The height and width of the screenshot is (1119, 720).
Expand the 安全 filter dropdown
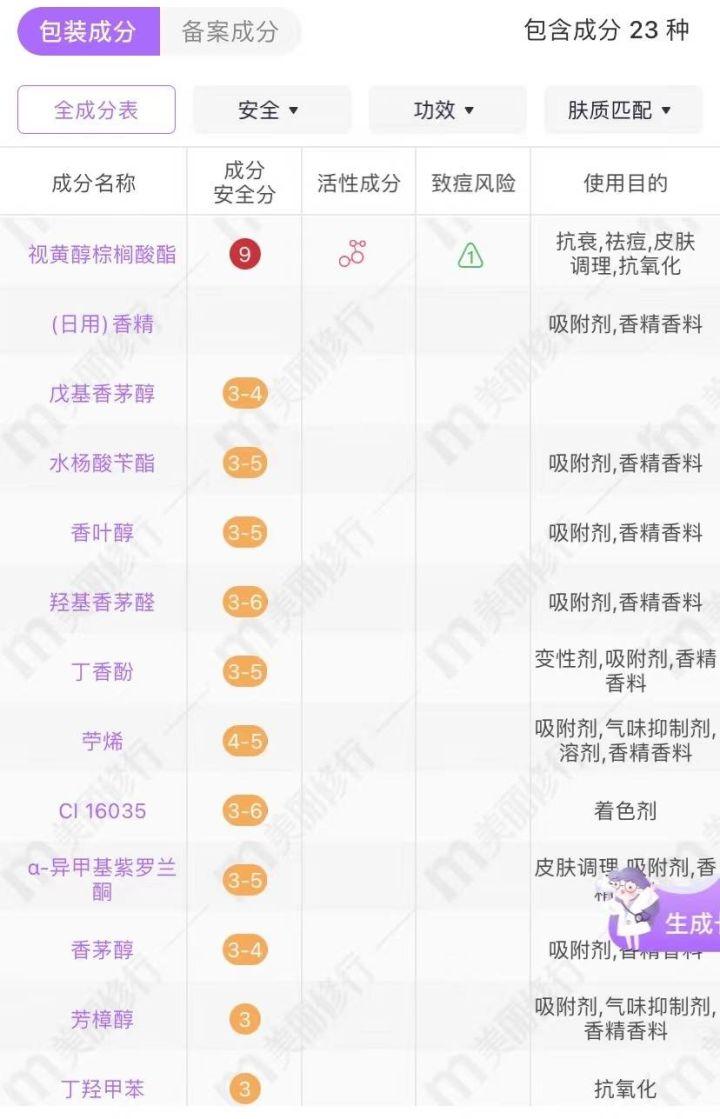pyautogui.click(x=270, y=110)
